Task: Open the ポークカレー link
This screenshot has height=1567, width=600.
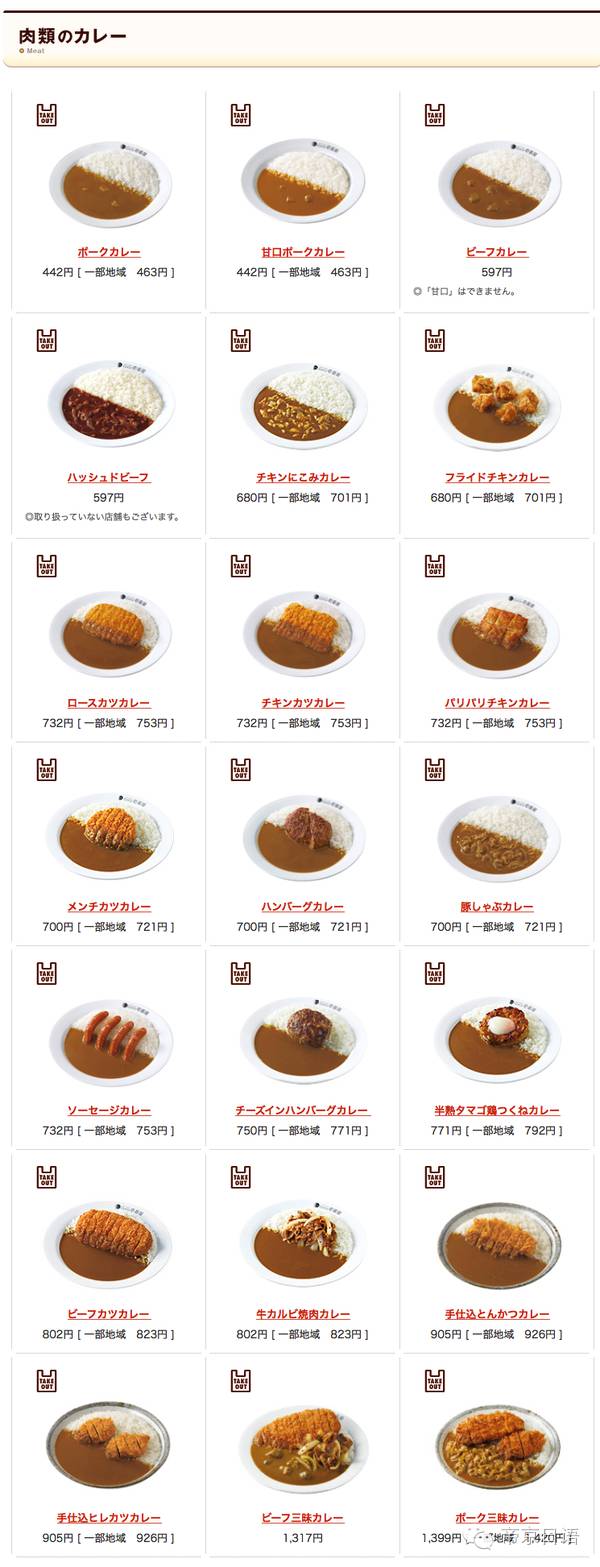Action: point(109,252)
